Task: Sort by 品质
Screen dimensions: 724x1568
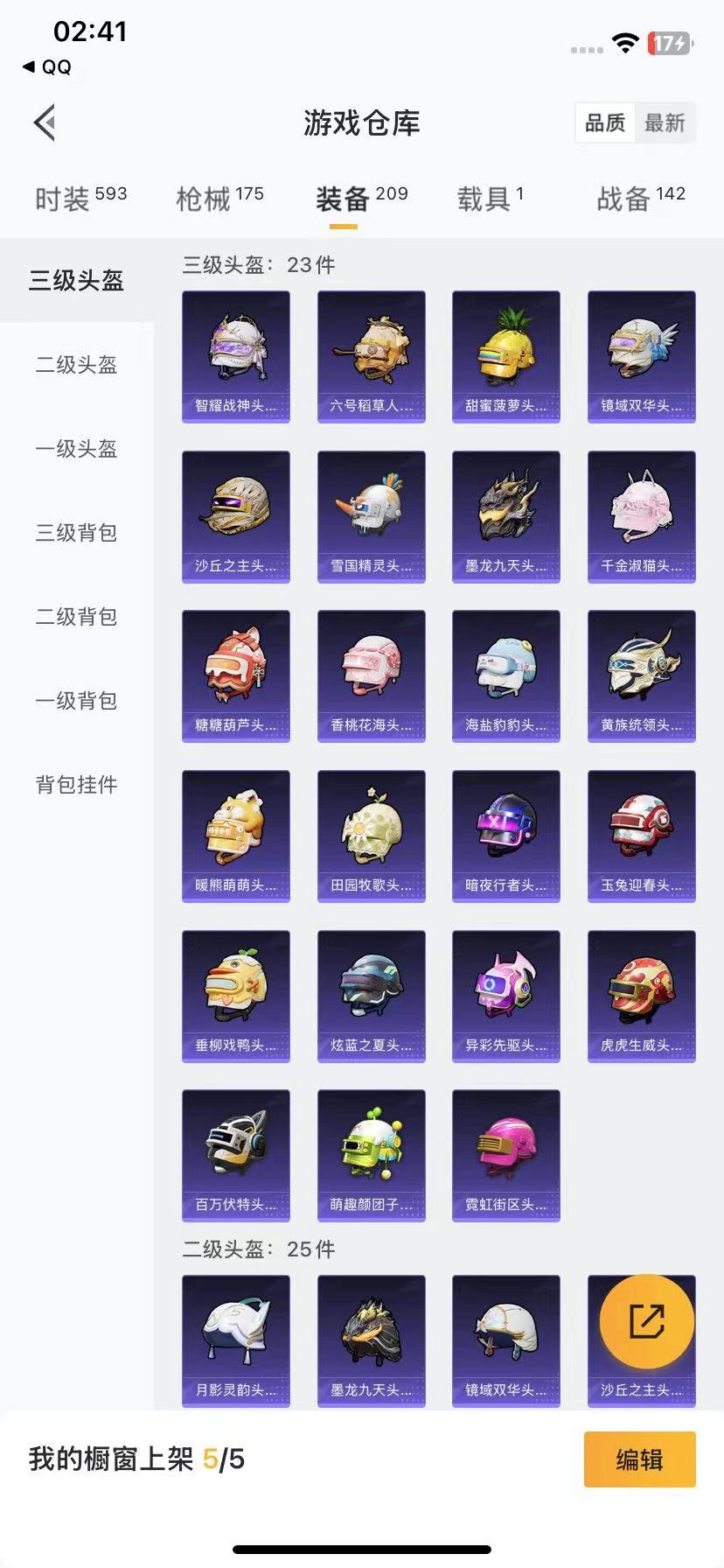Action: [x=605, y=122]
